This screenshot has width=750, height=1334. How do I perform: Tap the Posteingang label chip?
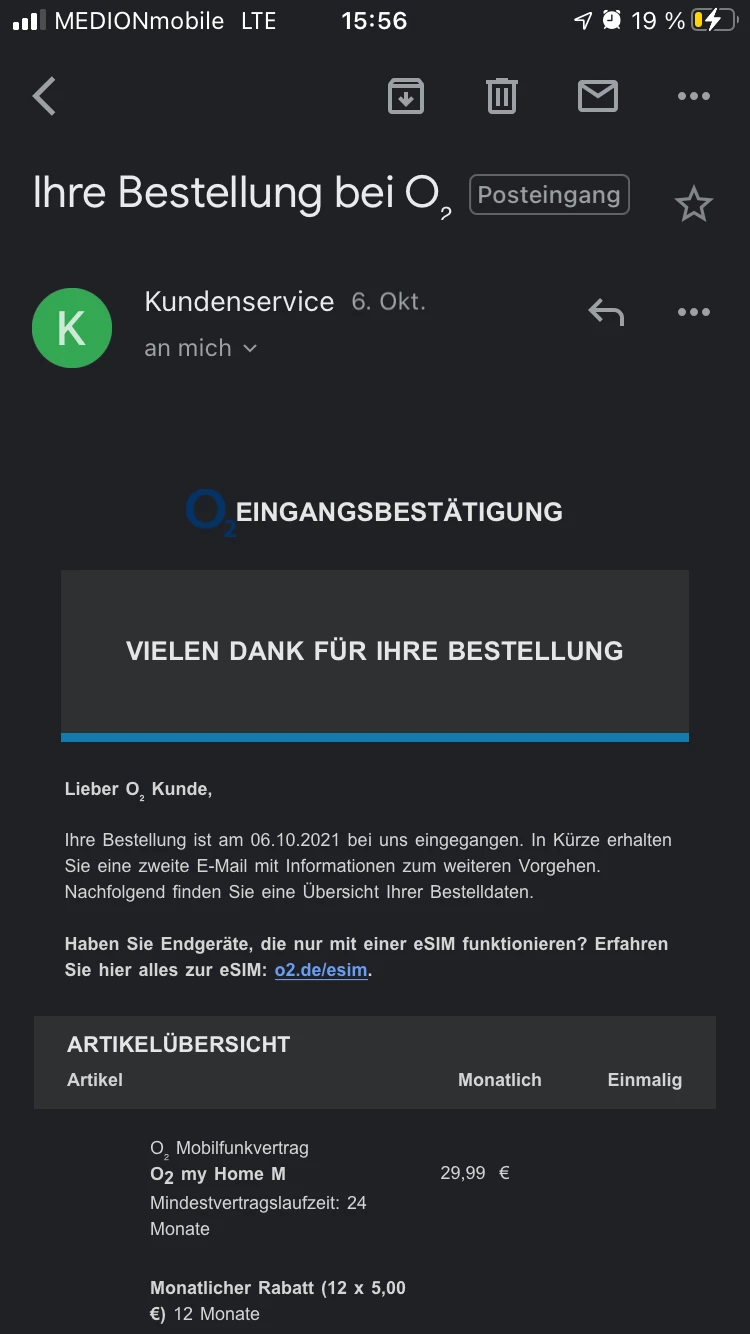(x=549, y=195)
